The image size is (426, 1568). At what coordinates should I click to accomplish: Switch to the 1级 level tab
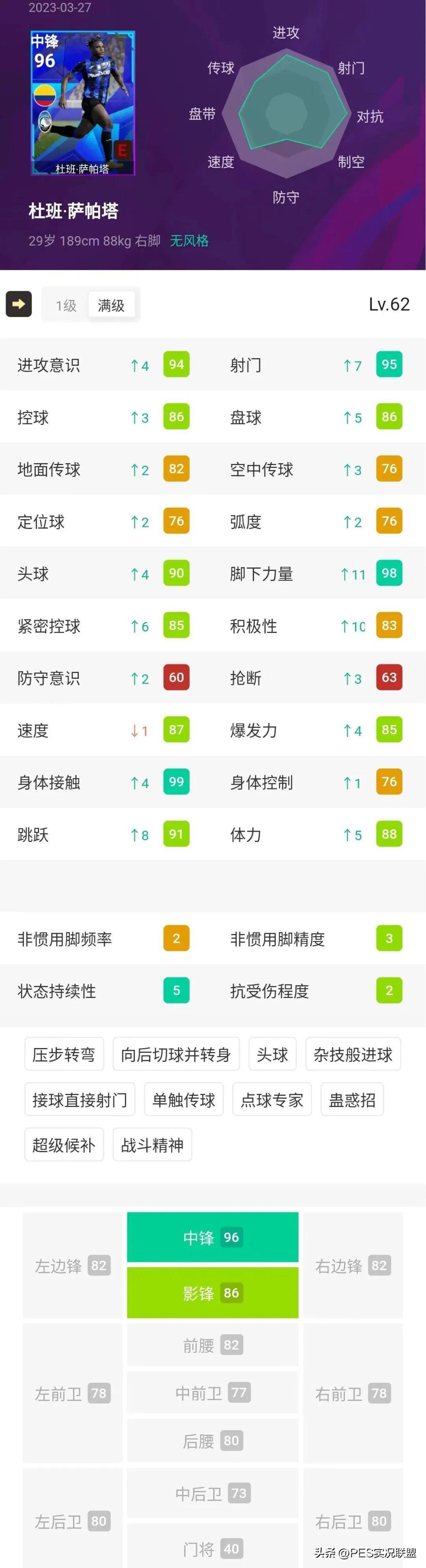(66, 305)
